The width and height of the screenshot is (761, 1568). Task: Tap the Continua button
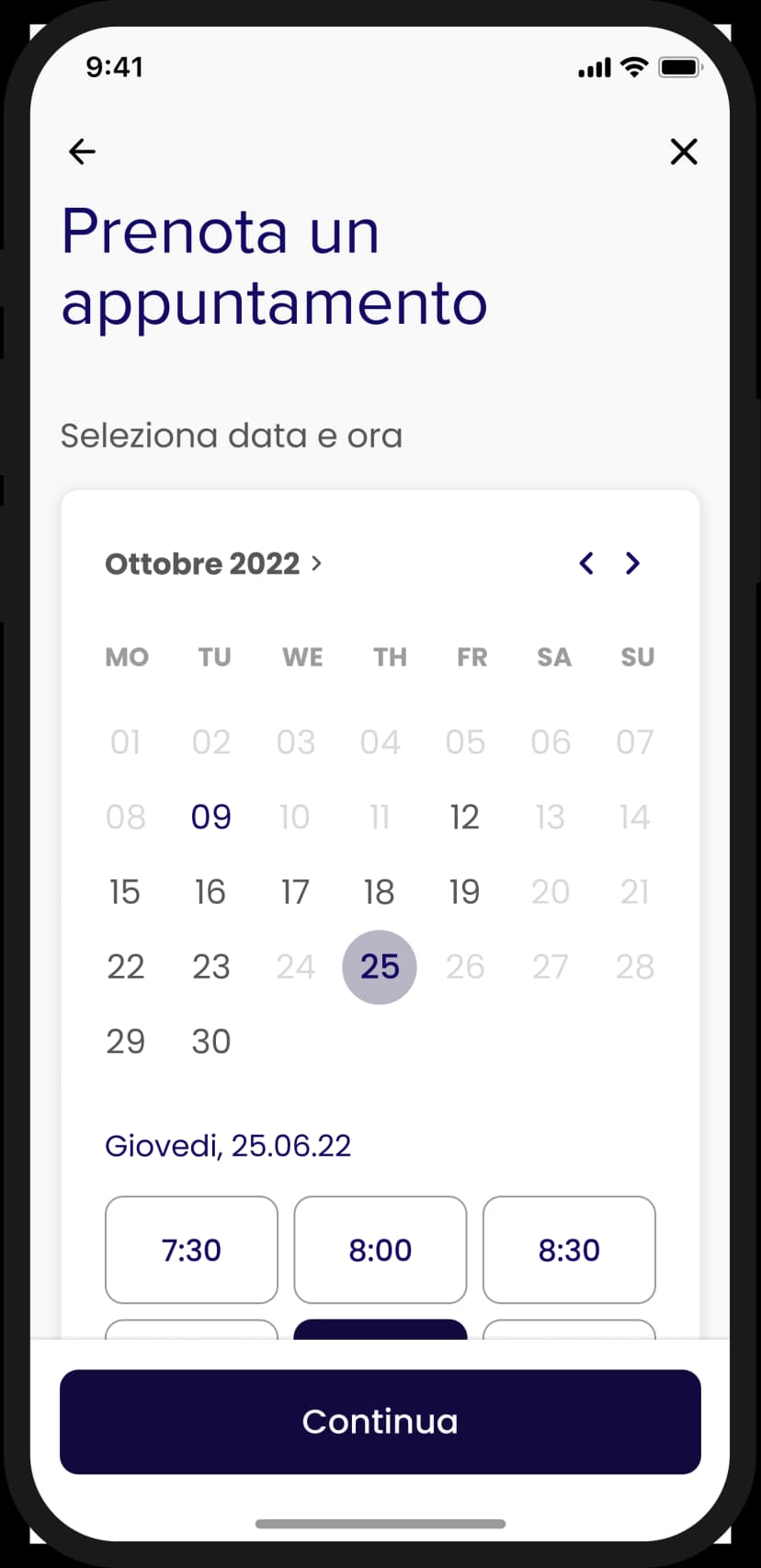click(380, 1422)
